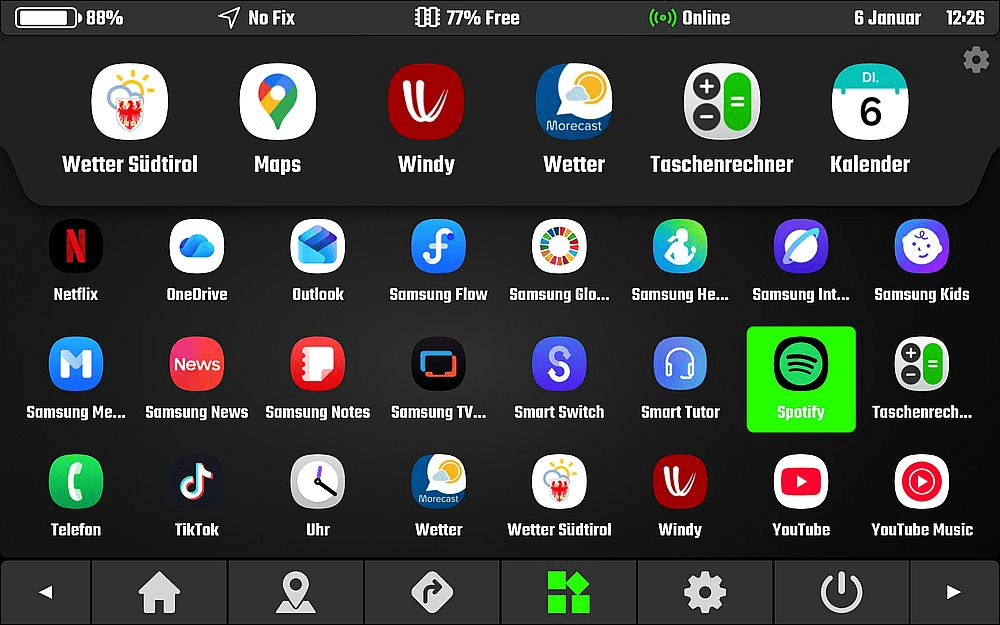Launch the Netflix app
1000x625 pixels.
click(x=76, y=248)
